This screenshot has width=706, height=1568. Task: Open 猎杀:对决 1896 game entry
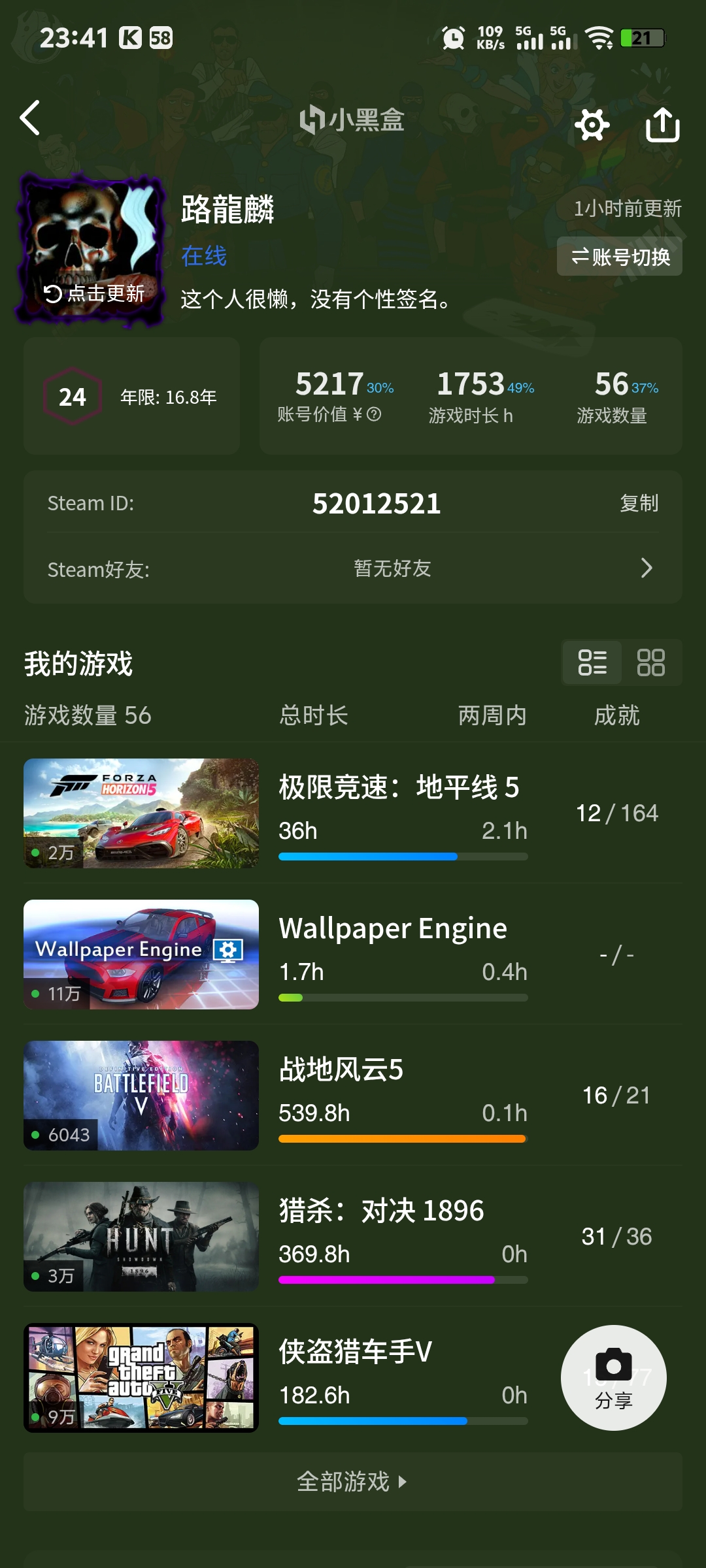353,1237
